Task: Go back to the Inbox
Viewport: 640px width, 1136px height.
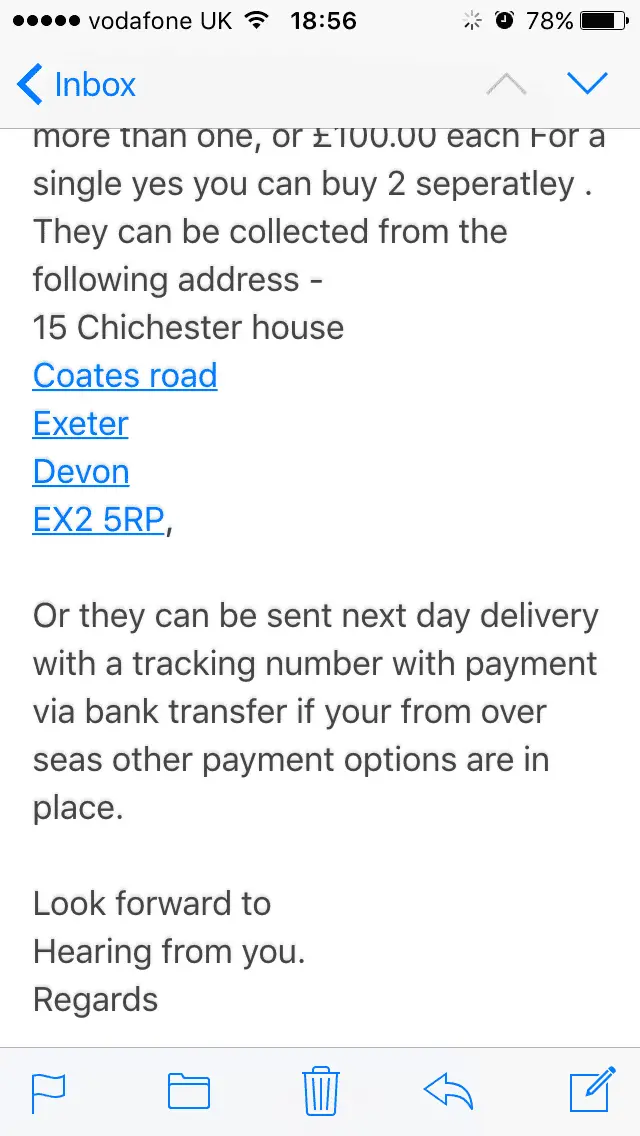Action: click(76, 85)
